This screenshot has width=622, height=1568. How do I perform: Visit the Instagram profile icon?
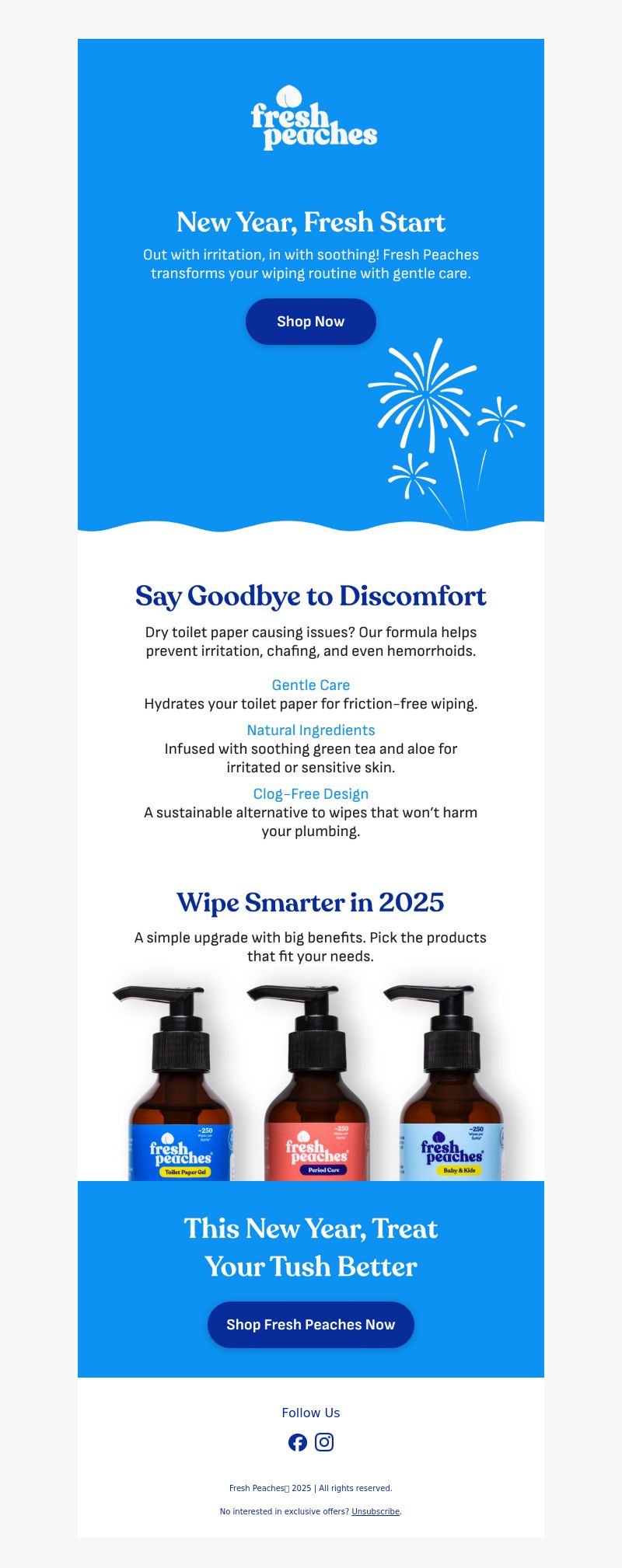coord(324,1443)
